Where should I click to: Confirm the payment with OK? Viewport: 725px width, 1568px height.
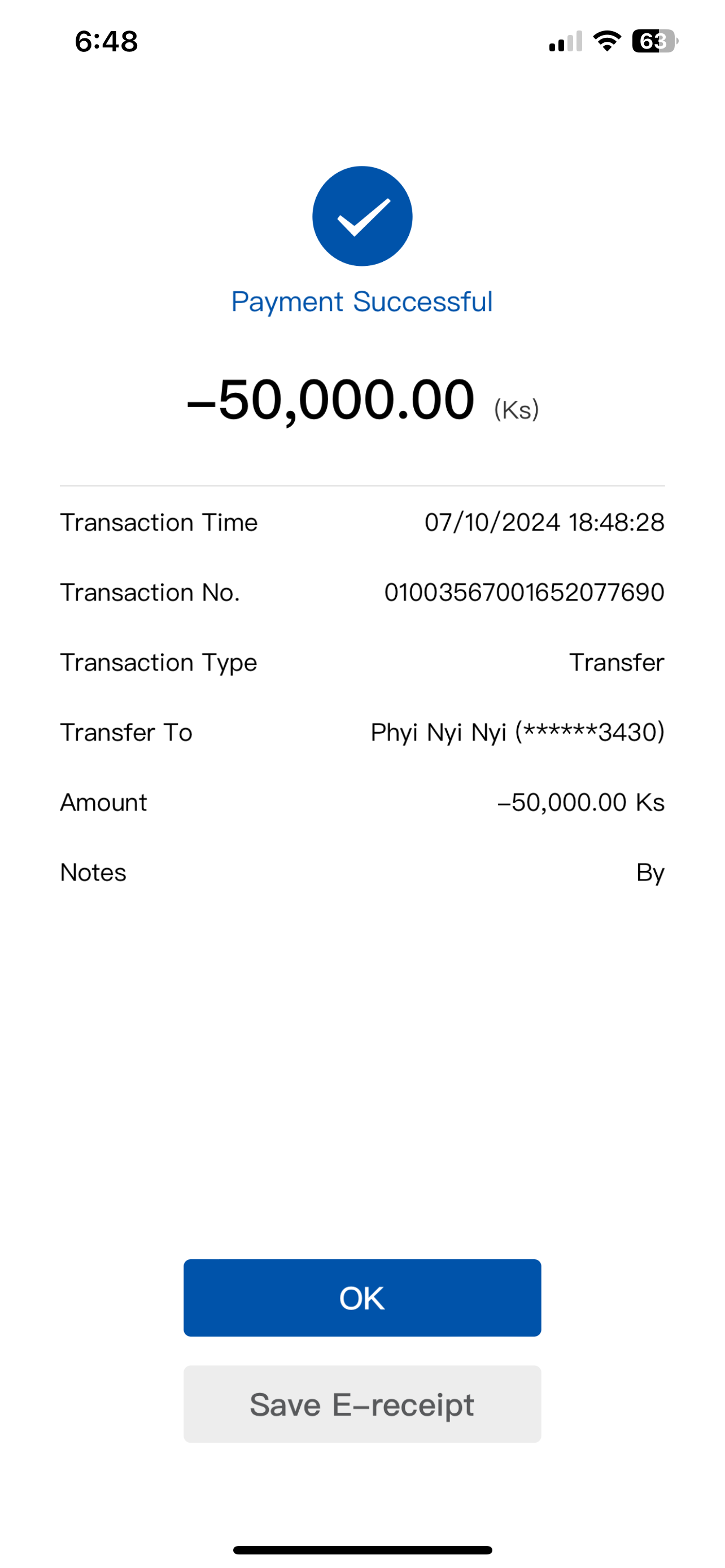tap(362, 1297)
